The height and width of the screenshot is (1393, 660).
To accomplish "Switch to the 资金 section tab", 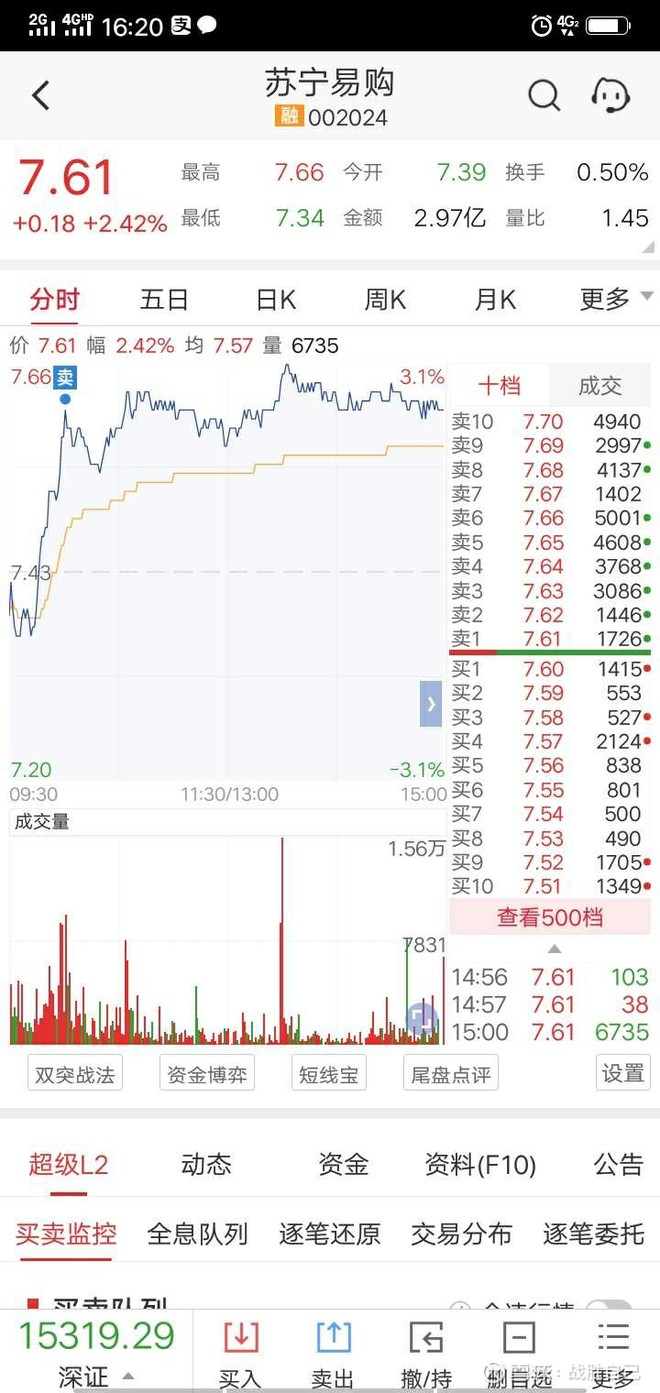I will pos(343,1164).
